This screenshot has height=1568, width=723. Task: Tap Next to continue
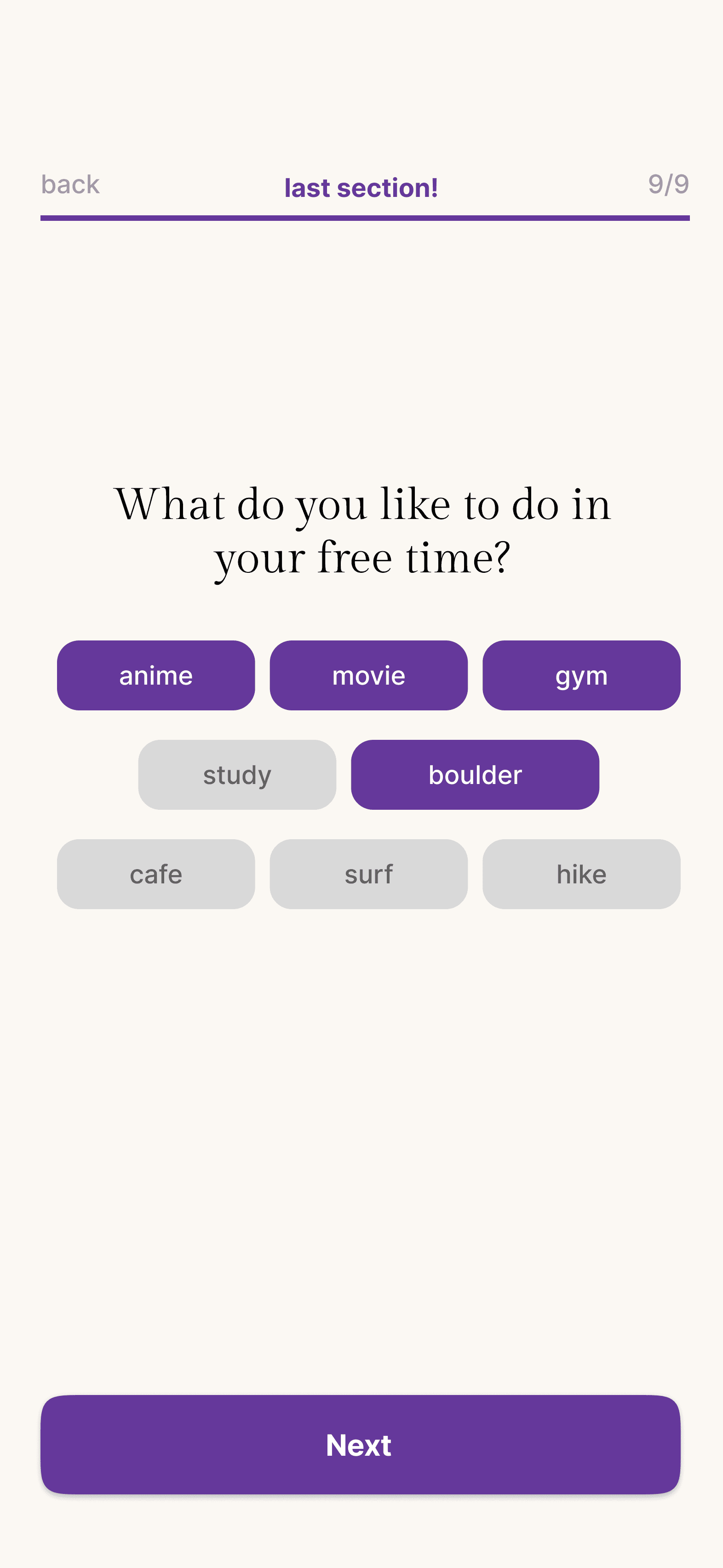pyautogui.click(x=360, y=1444)
